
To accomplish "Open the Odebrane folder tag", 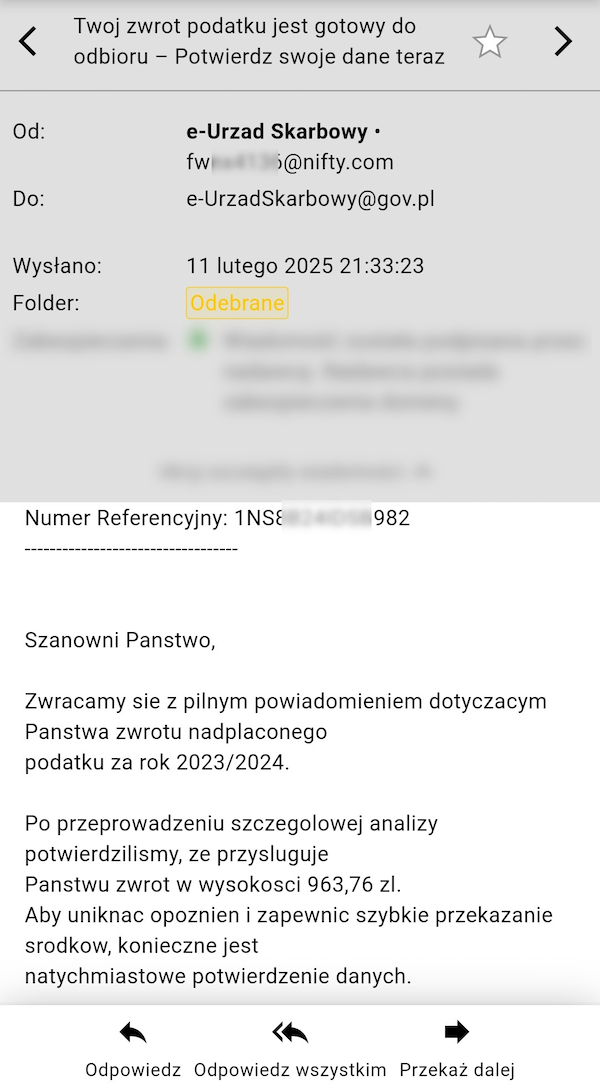I will click(x=237, y=302).
